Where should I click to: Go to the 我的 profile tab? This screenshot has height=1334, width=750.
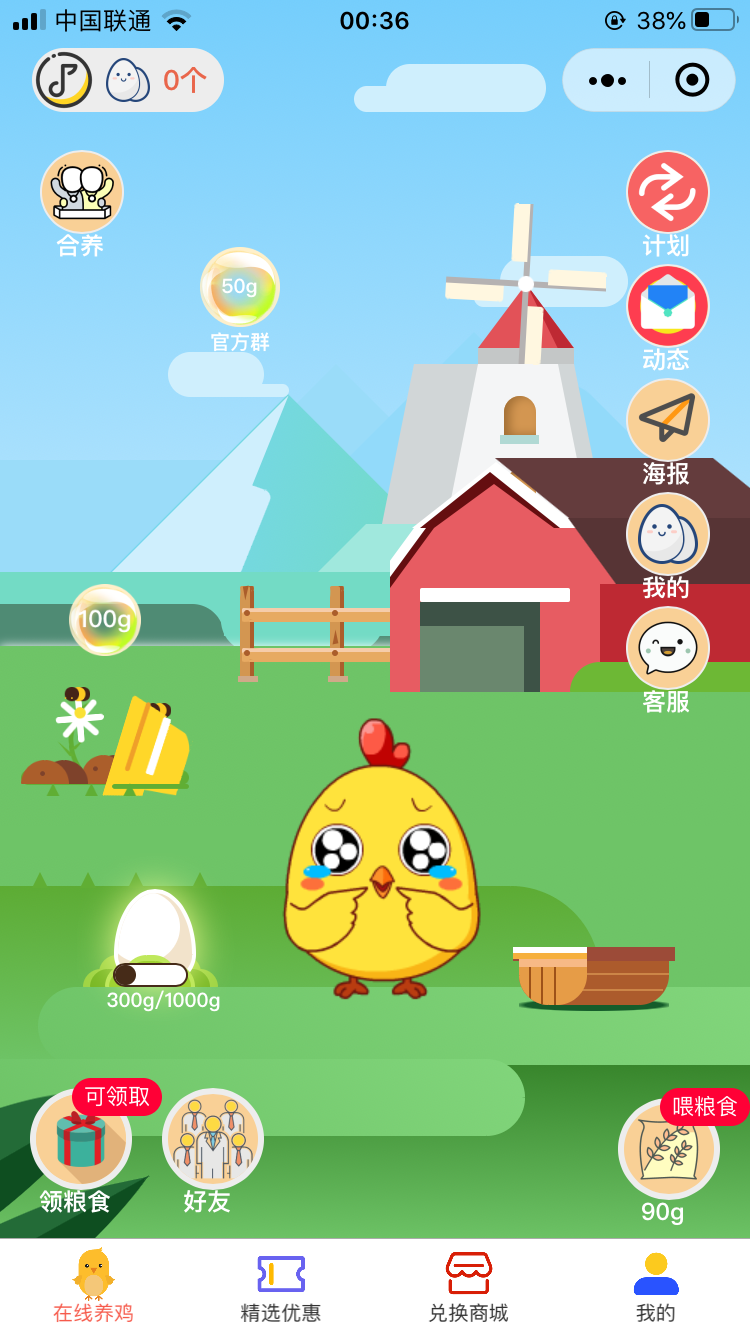click(655, 1287)
